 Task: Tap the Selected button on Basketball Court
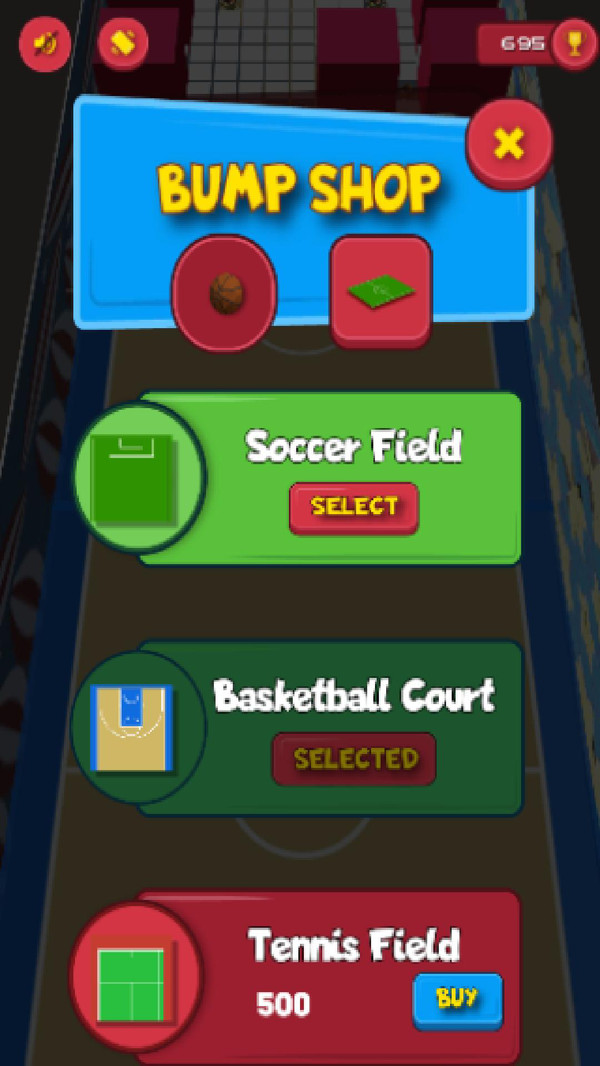pyautogui.click(x=354, y=759)
